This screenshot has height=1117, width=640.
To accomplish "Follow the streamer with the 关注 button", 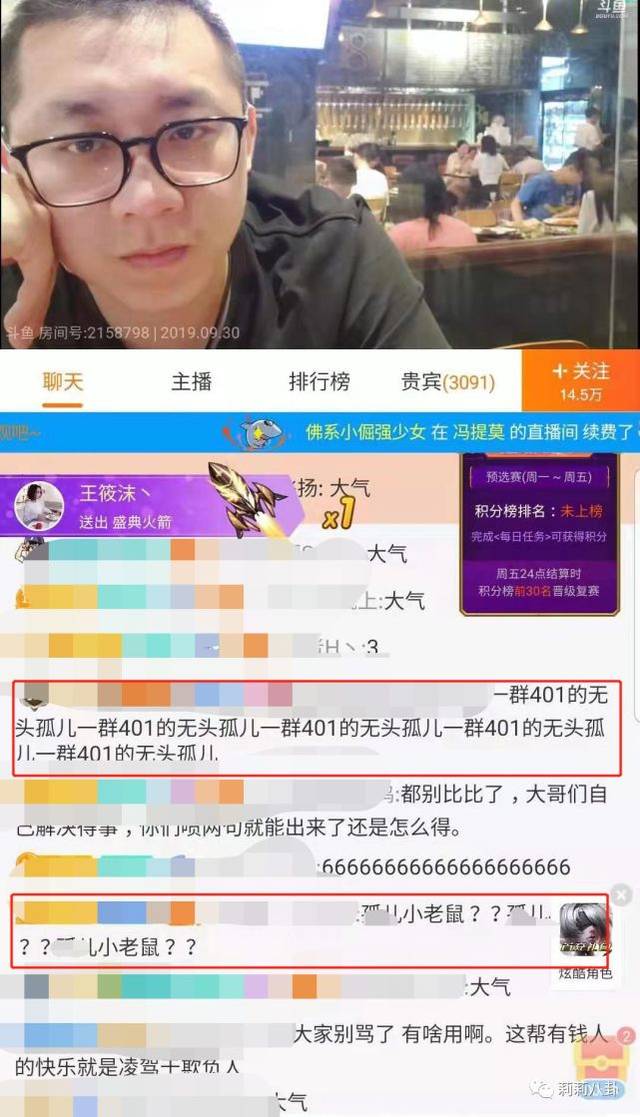I will point(581,380).
